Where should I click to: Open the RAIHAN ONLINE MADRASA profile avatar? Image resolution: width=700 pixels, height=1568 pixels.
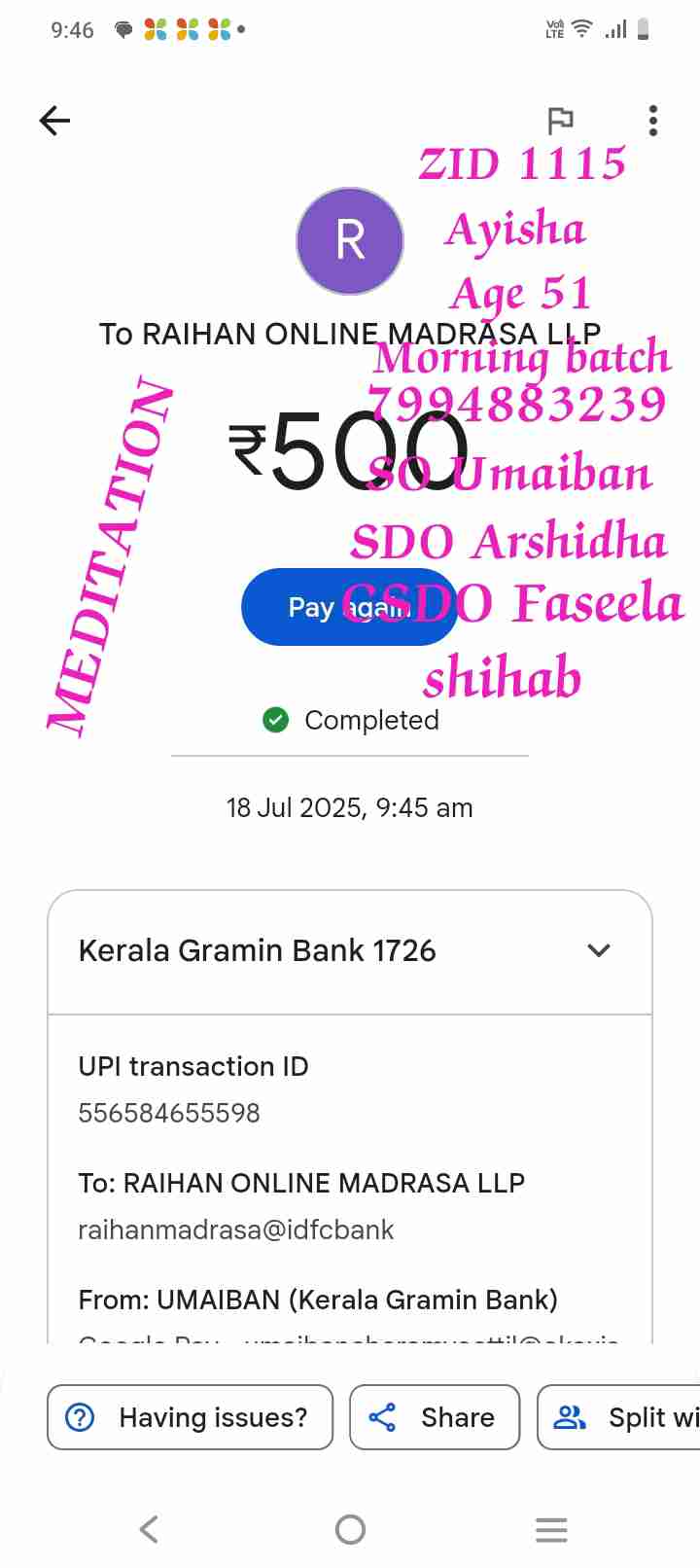pyautogui.click(x=350, y=240)
